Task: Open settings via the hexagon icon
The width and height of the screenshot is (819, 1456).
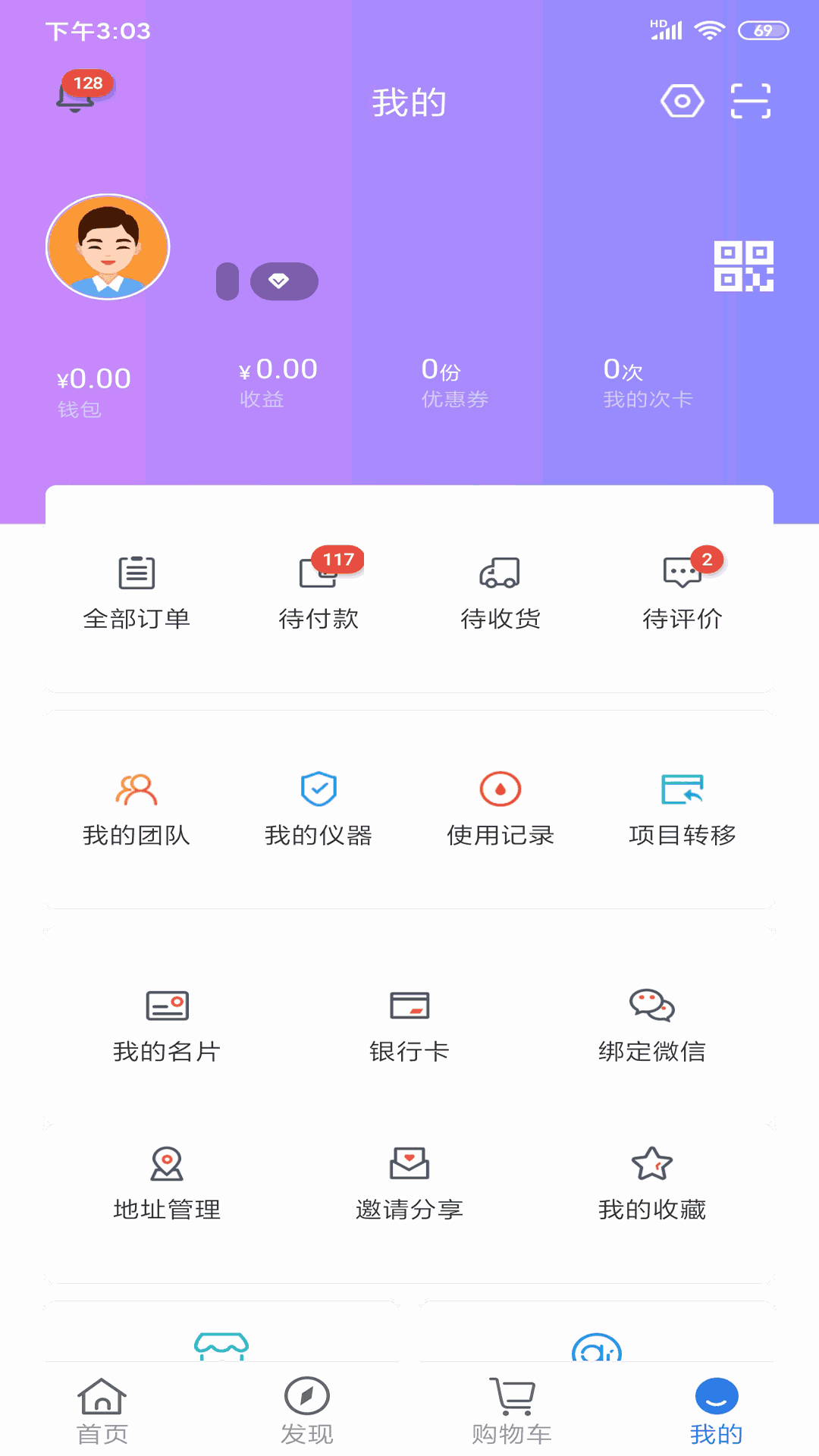Action: 682,101
